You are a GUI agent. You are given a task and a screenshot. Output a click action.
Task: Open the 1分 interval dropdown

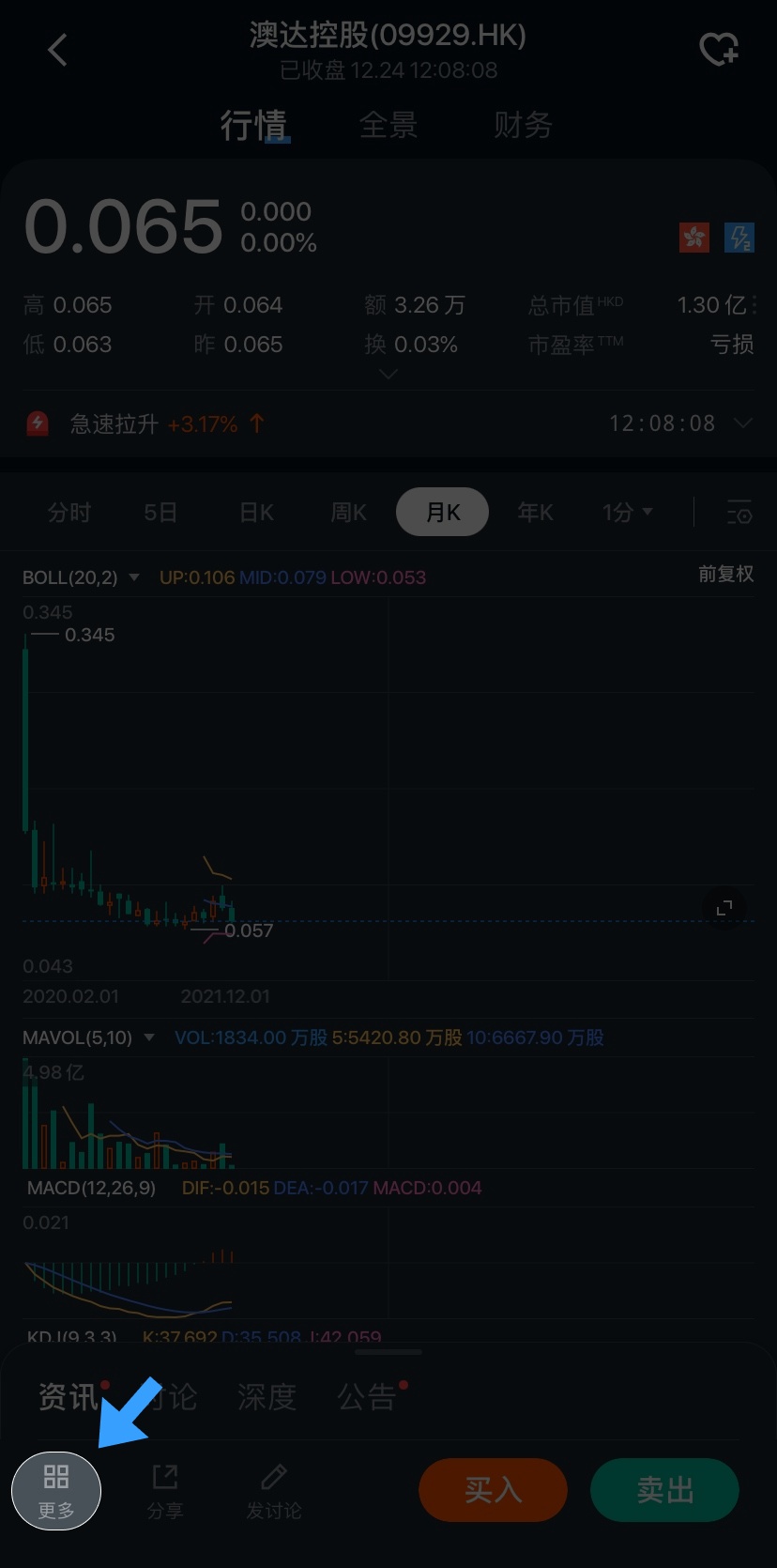(627, 513)
